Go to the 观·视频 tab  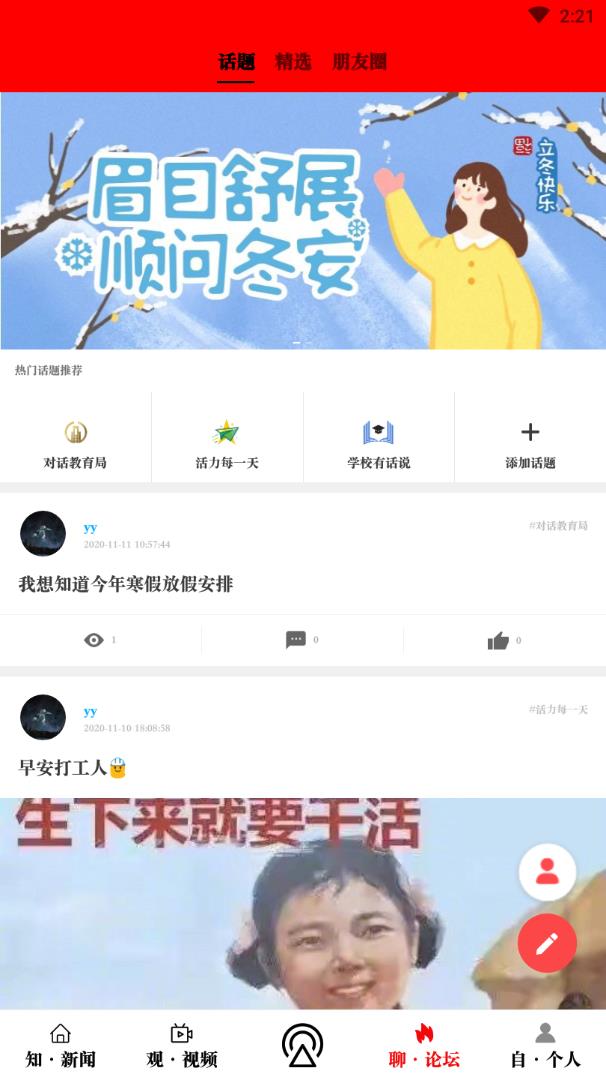coord(181,1046)
